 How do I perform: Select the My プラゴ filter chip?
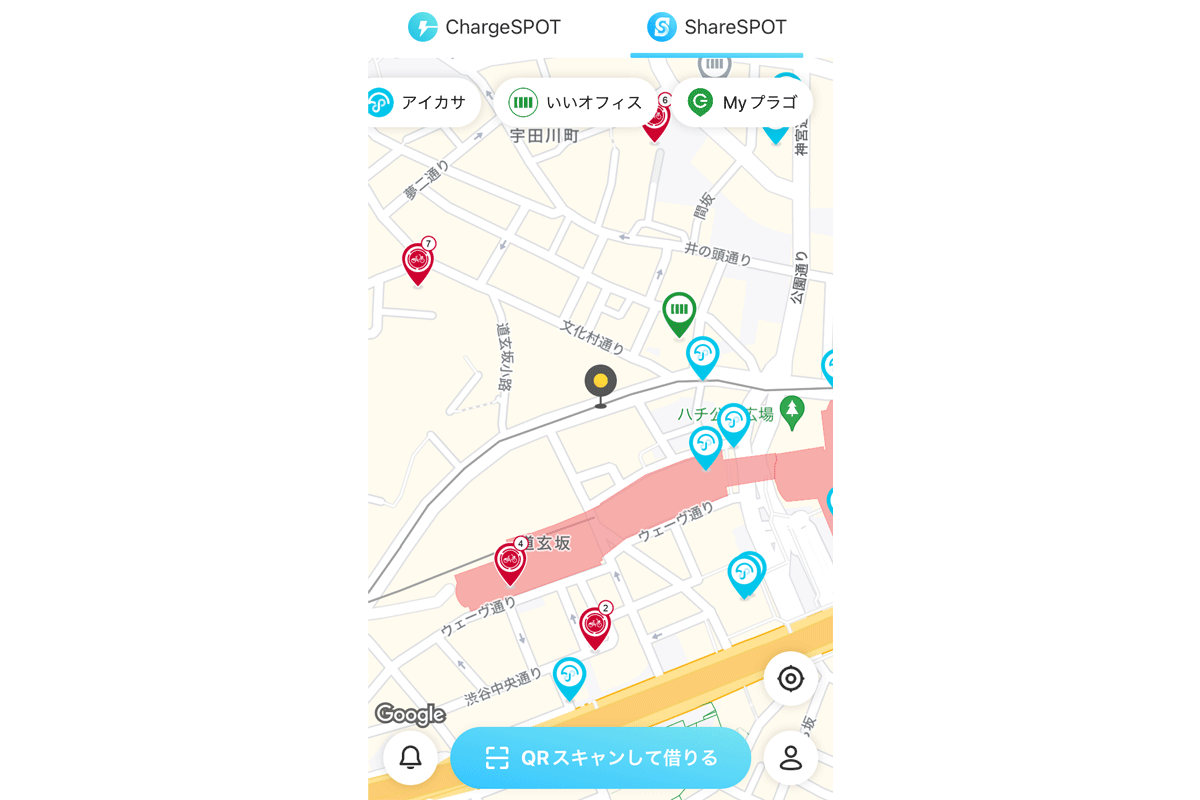coord(742,102)
